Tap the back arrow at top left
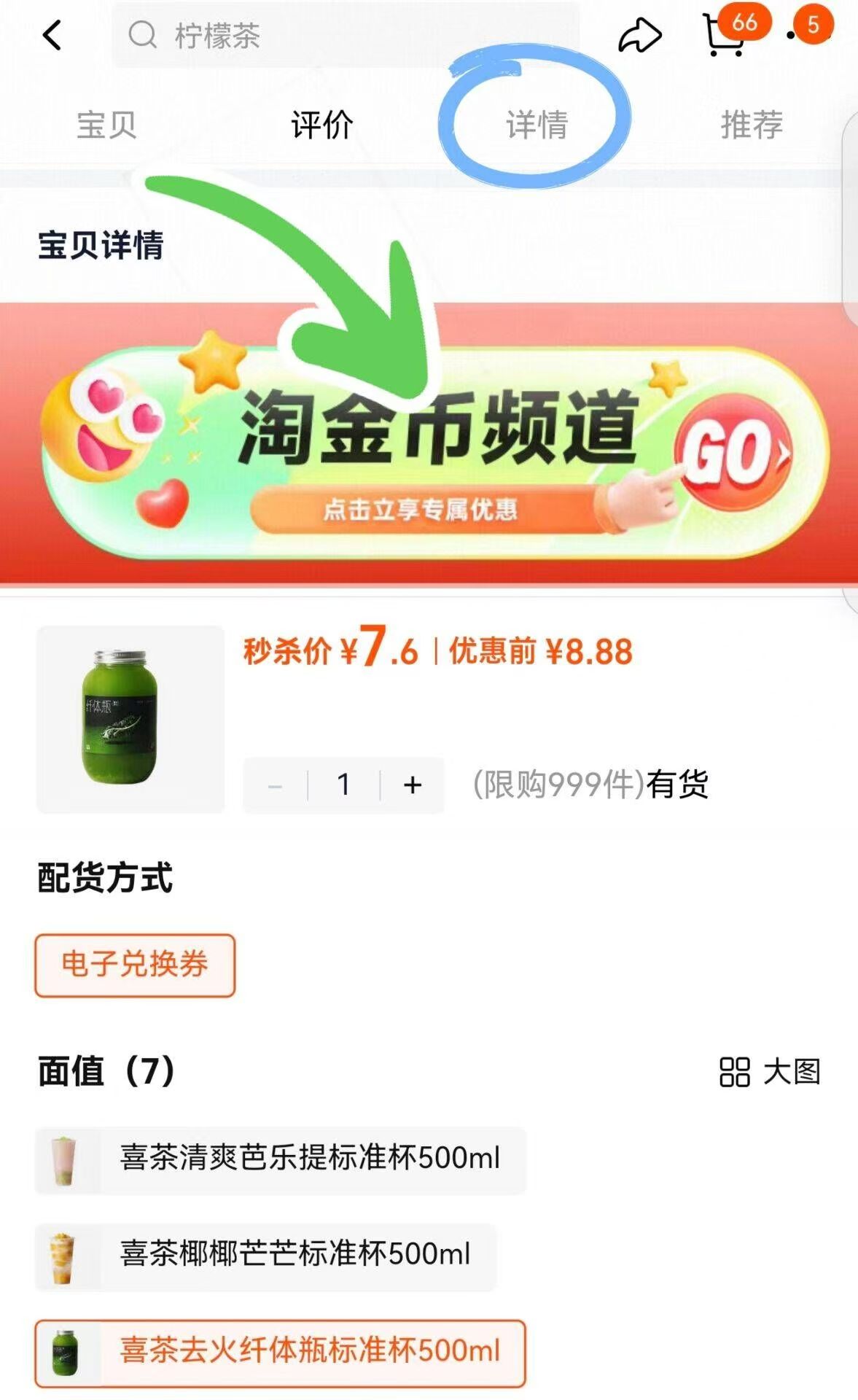The width and height of the screenshot is (858, 1400). pyautogui.click(x=51, y=33)
